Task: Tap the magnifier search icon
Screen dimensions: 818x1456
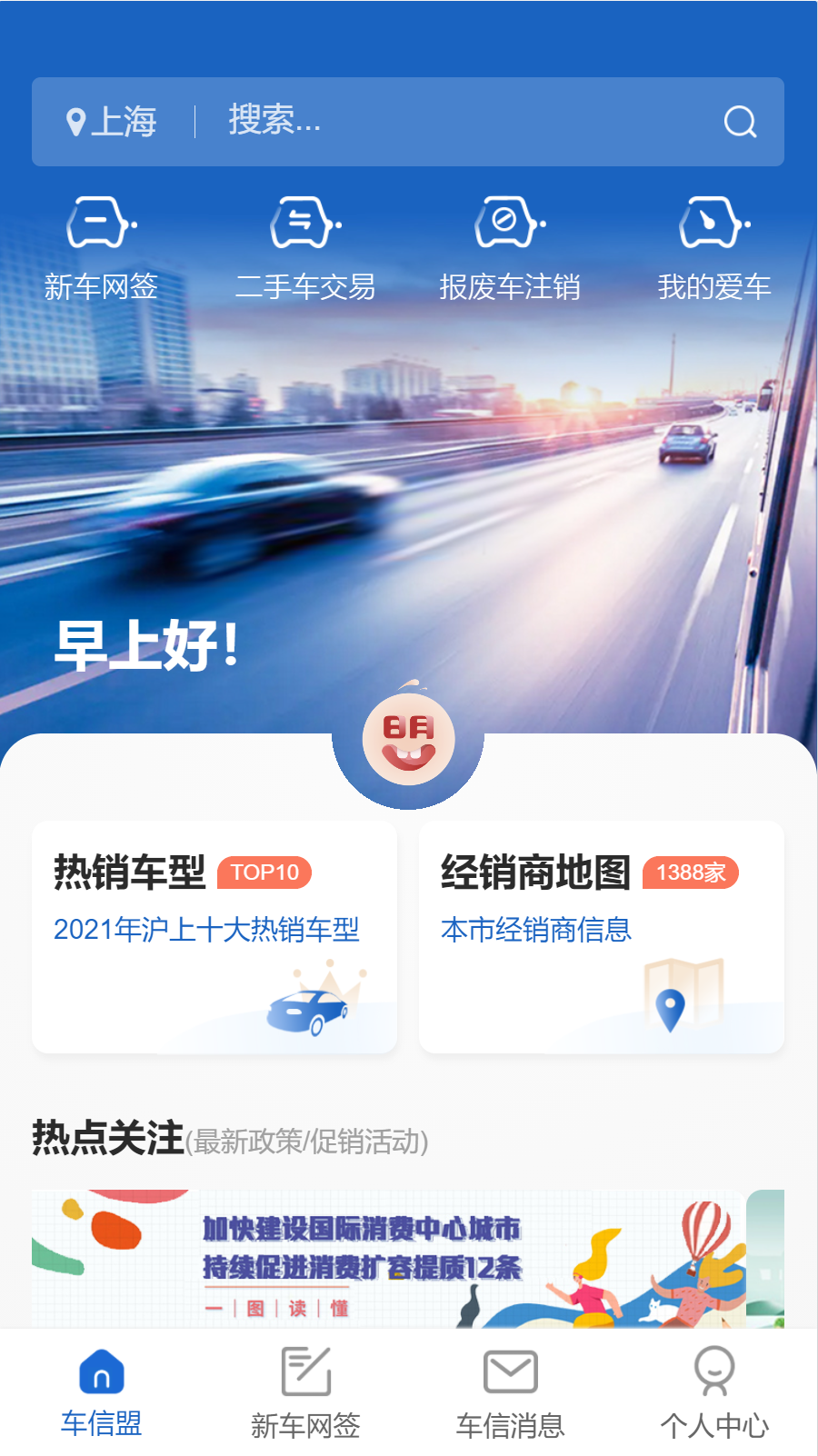Action: click(740, 122)
